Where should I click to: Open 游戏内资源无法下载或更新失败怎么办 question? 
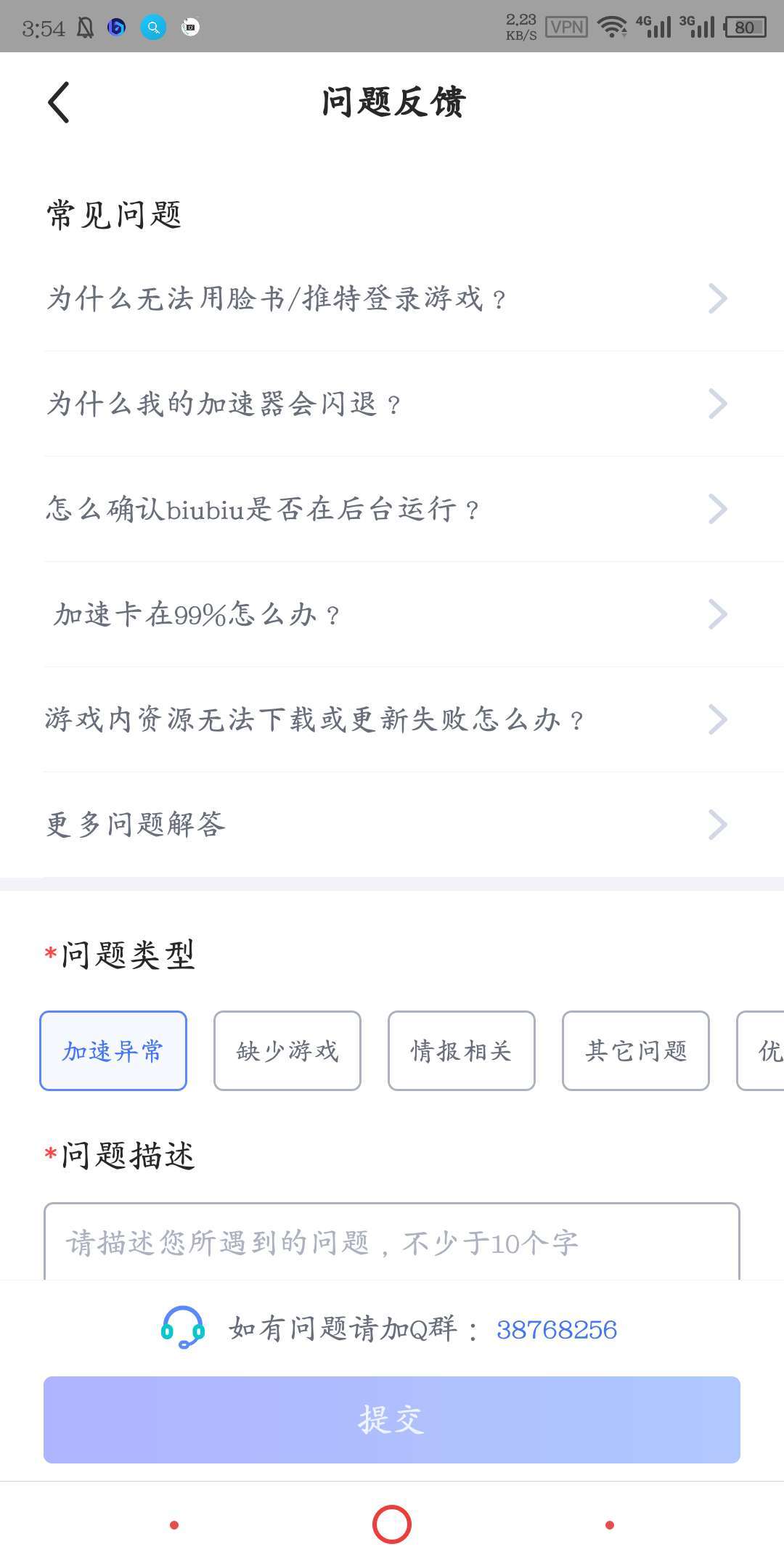point(385,719)
